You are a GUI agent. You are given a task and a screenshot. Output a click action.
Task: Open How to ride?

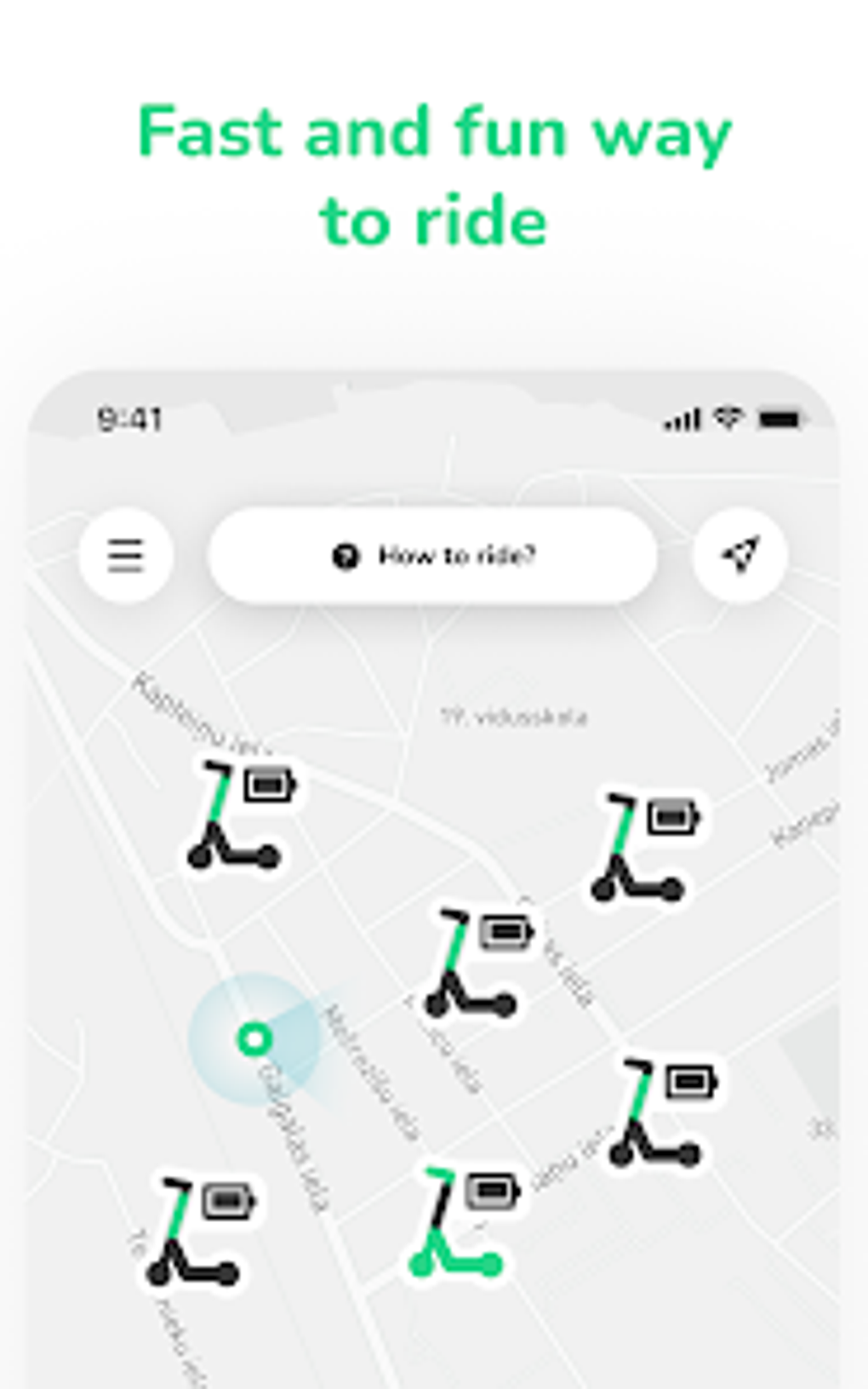click(456, 554)
